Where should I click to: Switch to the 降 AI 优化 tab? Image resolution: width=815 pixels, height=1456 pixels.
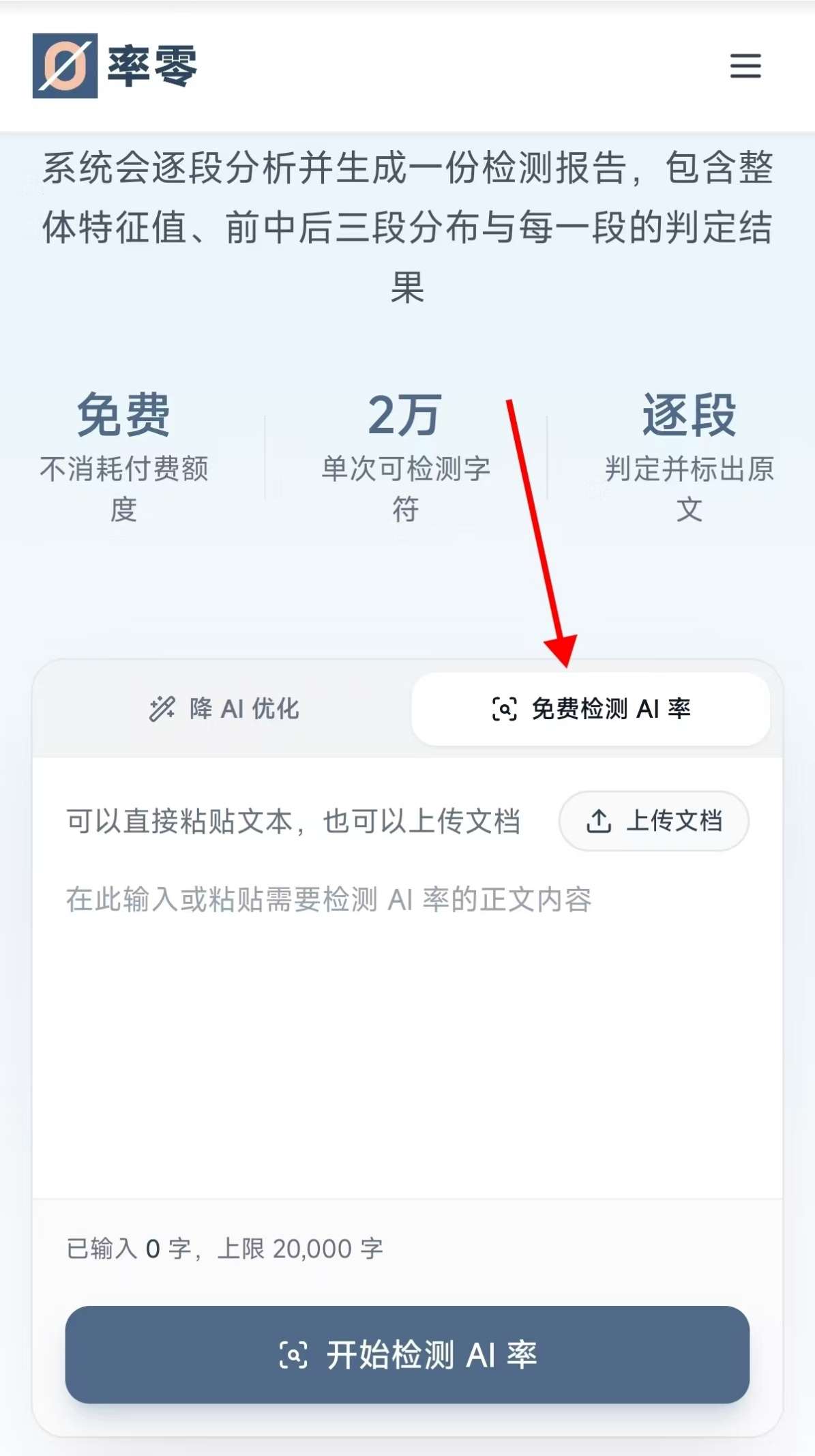(225, 709)
